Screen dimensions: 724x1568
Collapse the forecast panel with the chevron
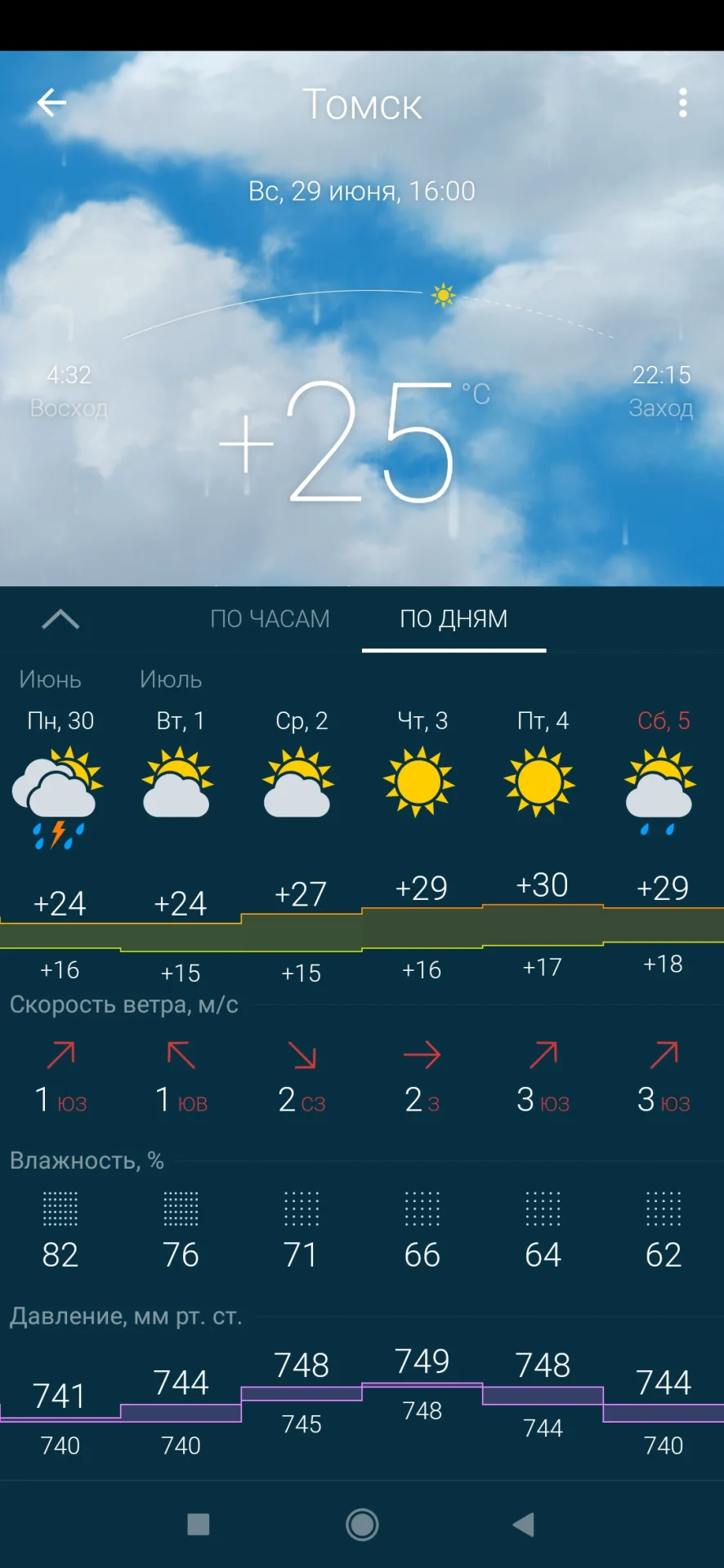point(60,619)
